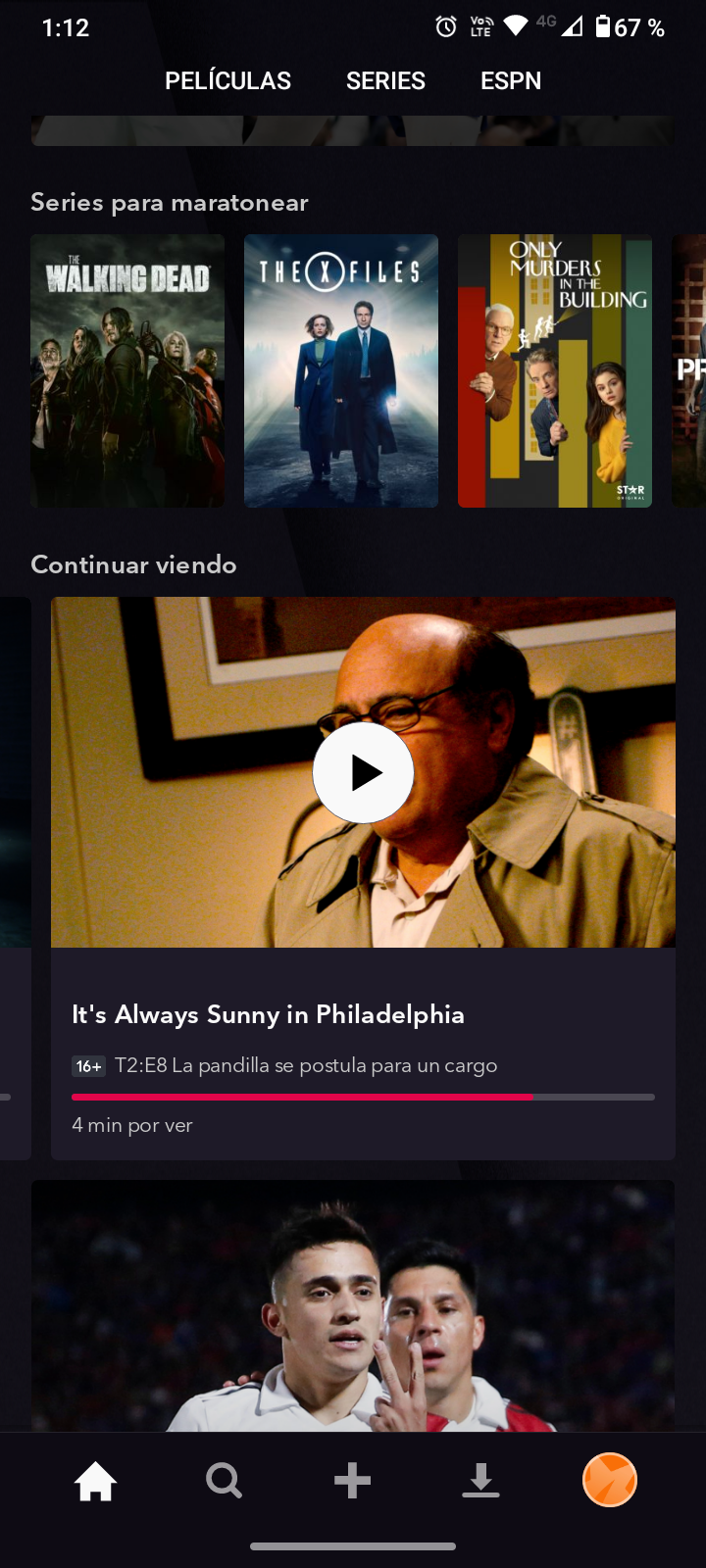The width and height of the screenshot is (706, 1568).
Task: Go to the Home tab
Action: point(96,1481)
